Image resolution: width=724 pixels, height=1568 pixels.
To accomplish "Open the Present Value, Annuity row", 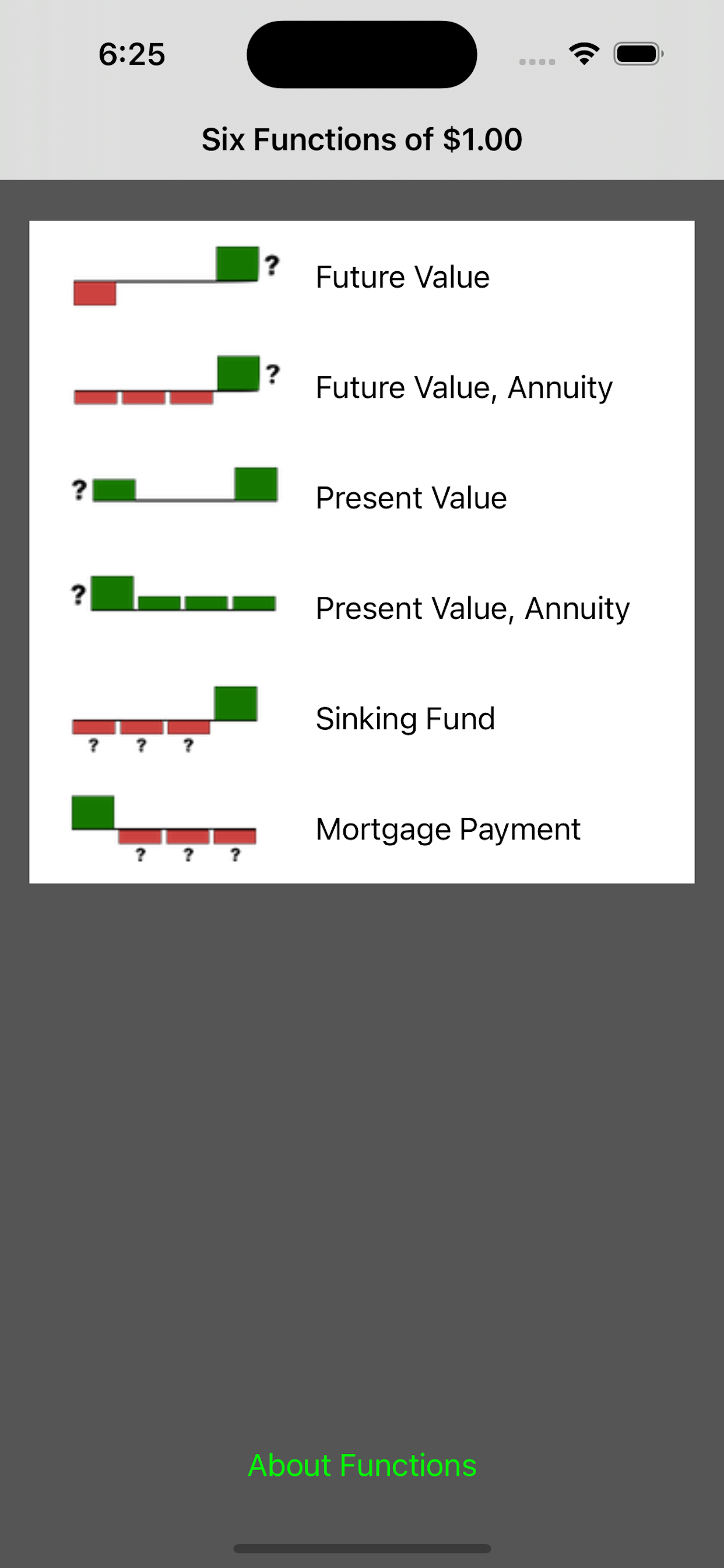I will [x=473, y=608].
